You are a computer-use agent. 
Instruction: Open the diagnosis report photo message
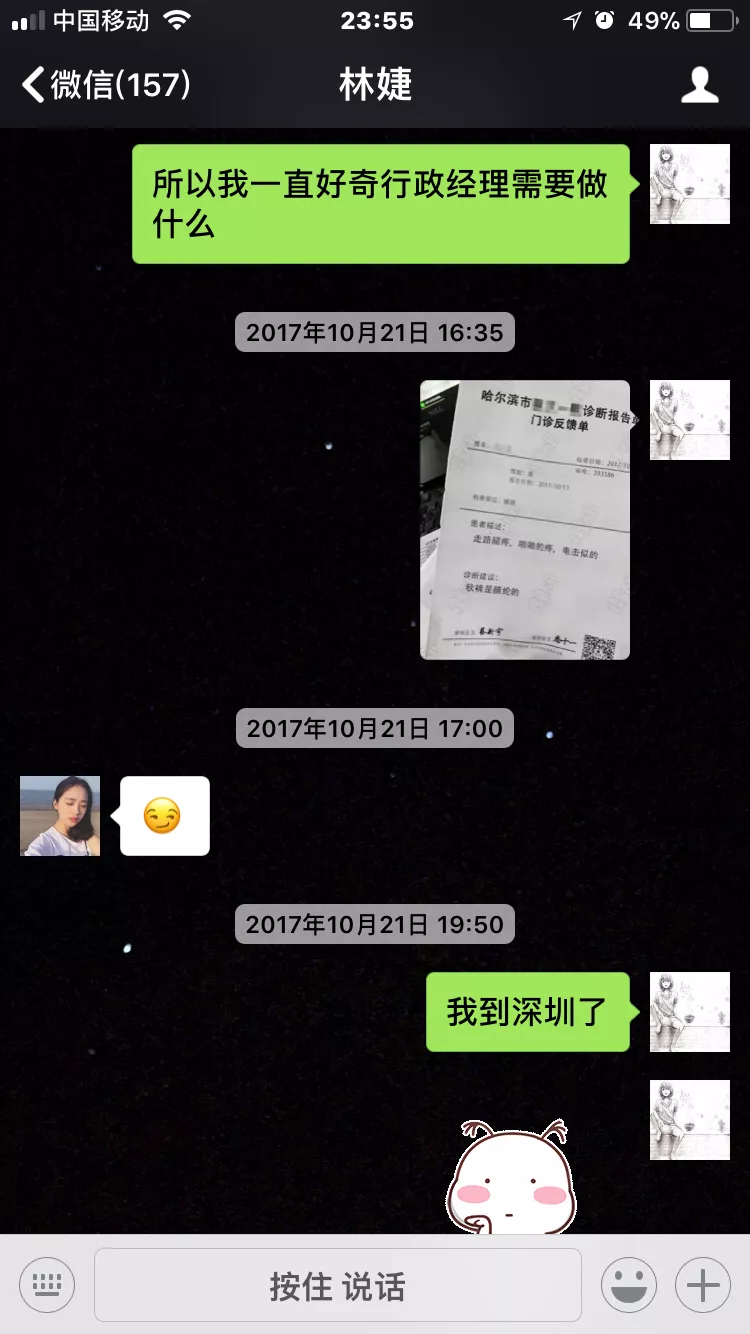(525, 520)
